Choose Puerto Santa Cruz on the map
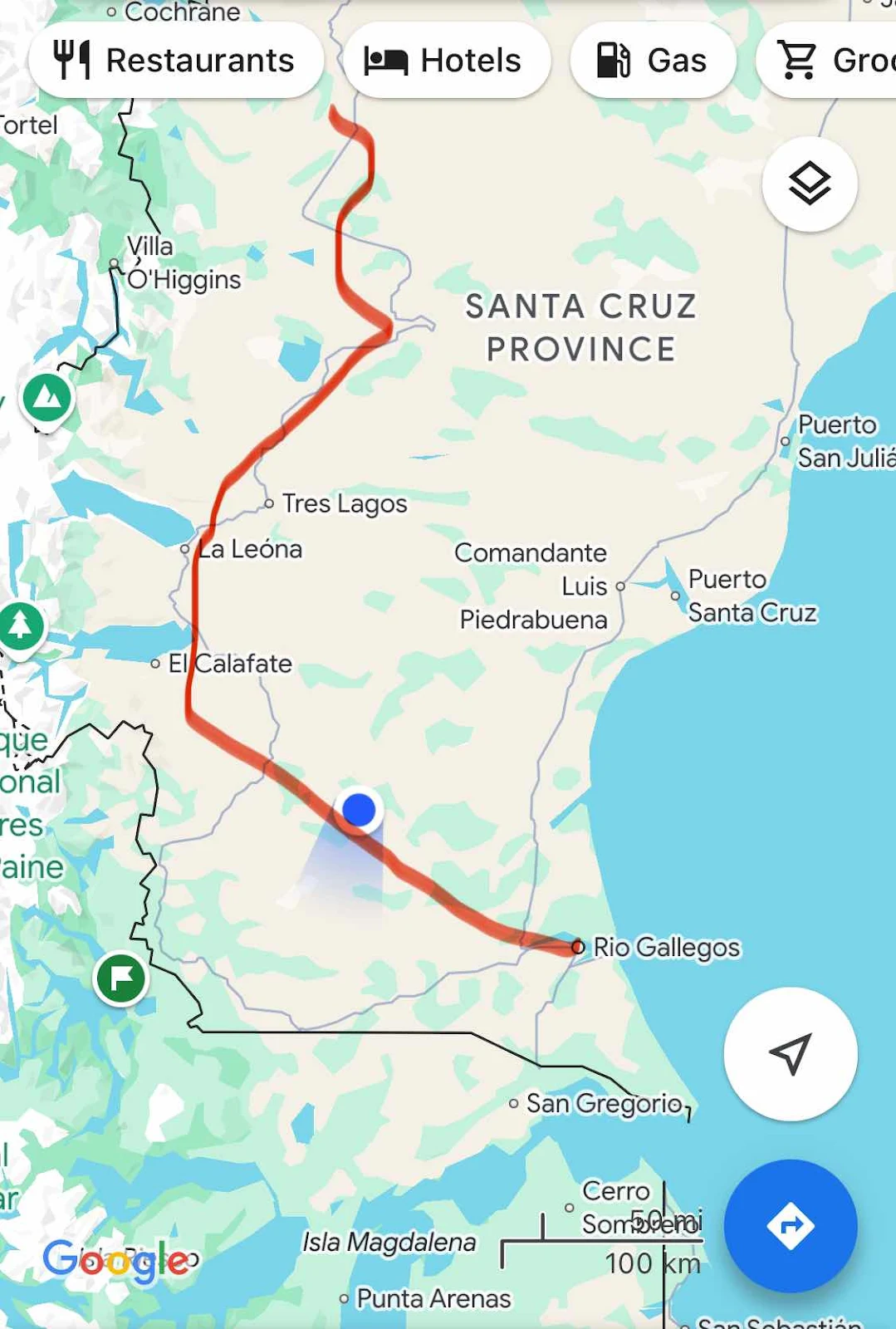The image size is (896, 1329). pos(751,596)
